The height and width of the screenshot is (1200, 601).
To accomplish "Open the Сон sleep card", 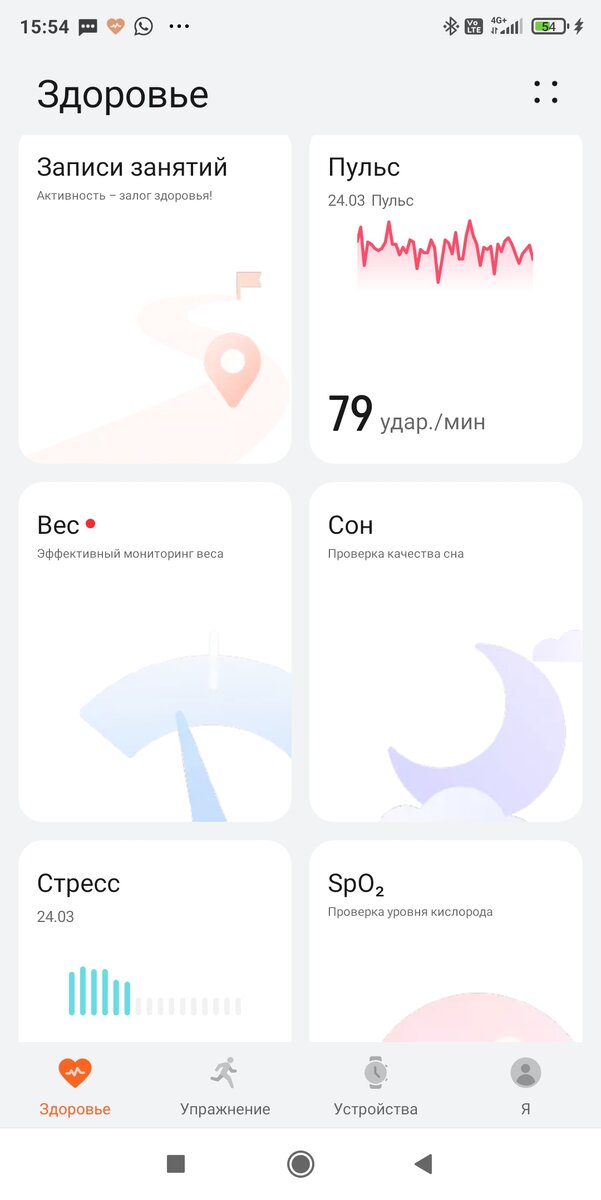I will coord(445,652).
